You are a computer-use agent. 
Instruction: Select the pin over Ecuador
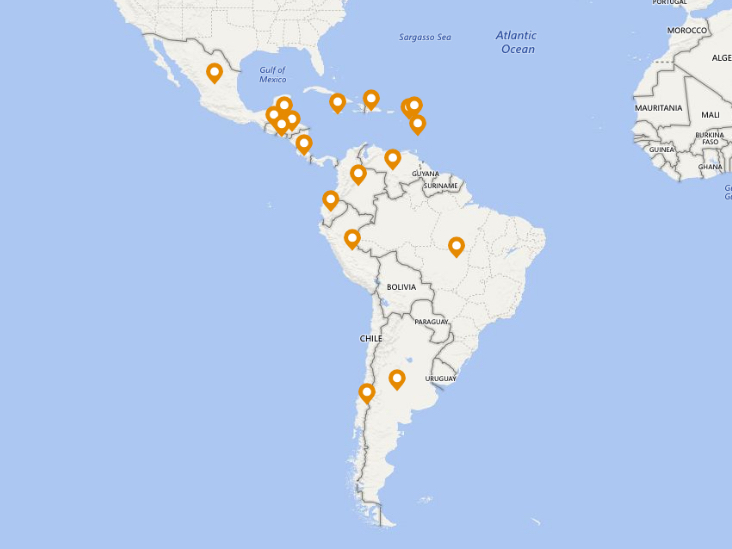pos(330,200)
